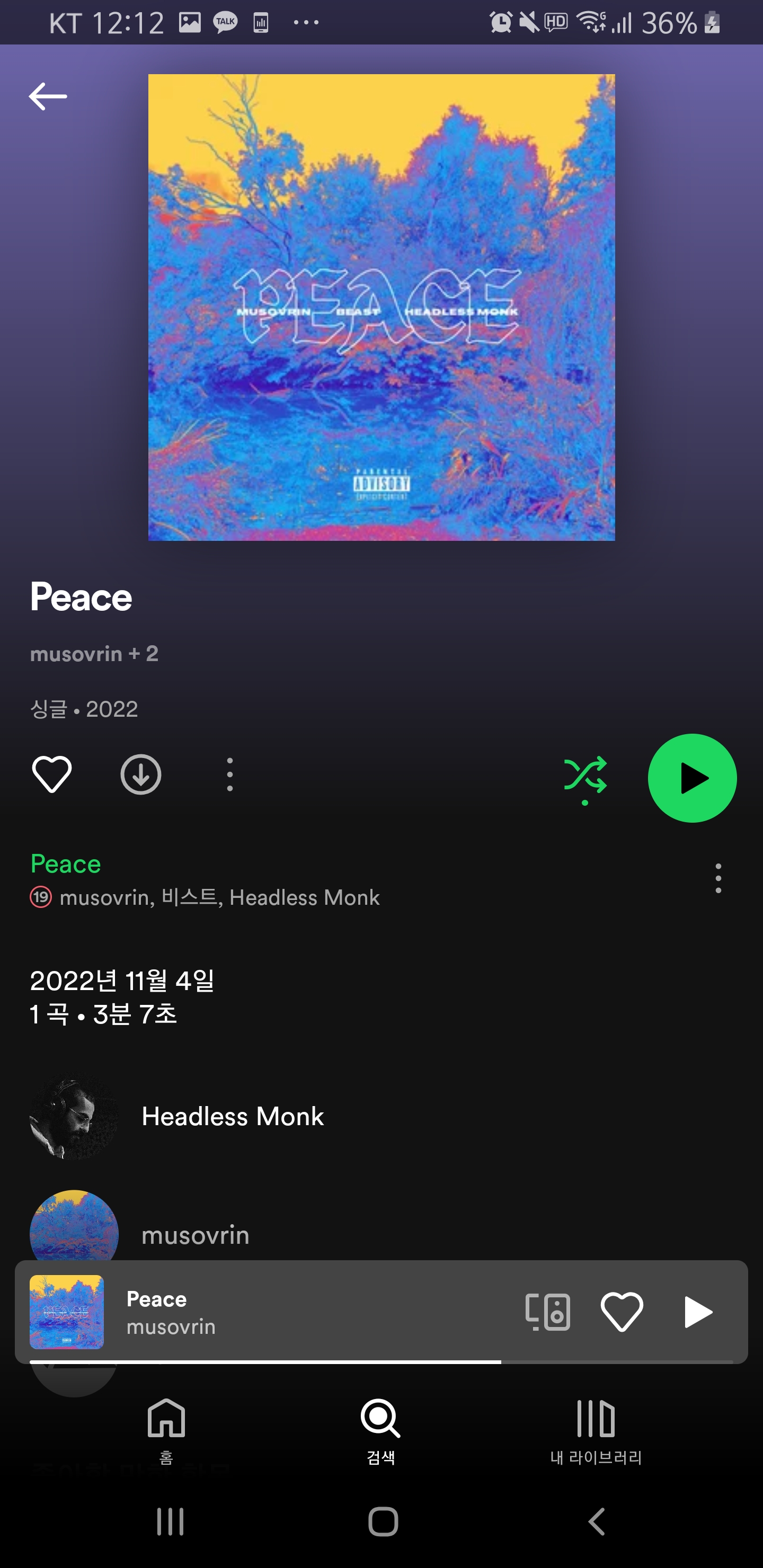
Task: Like the current song in mini player
Action: coord(622,1312)
